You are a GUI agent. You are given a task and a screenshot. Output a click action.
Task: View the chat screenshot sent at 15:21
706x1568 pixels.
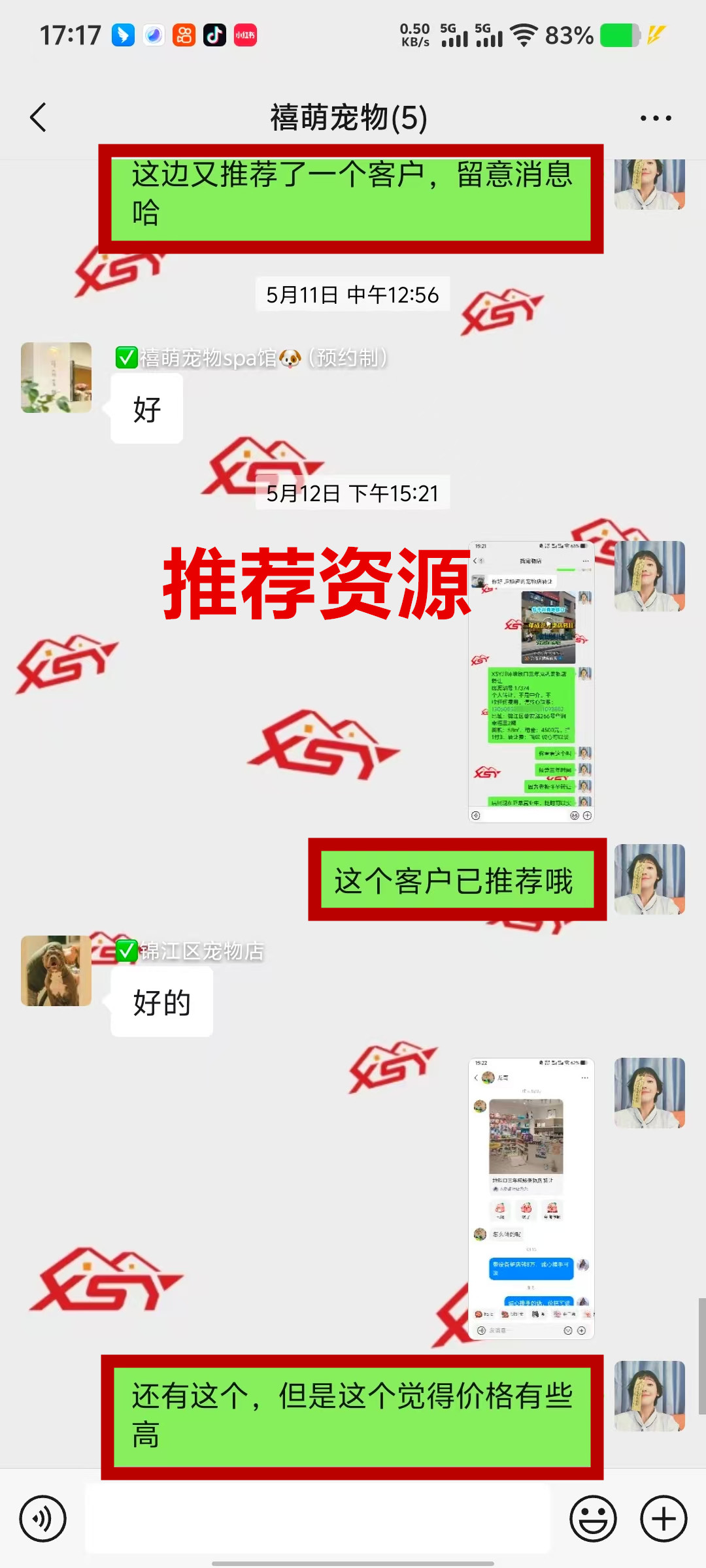click(x=531, y=681)
